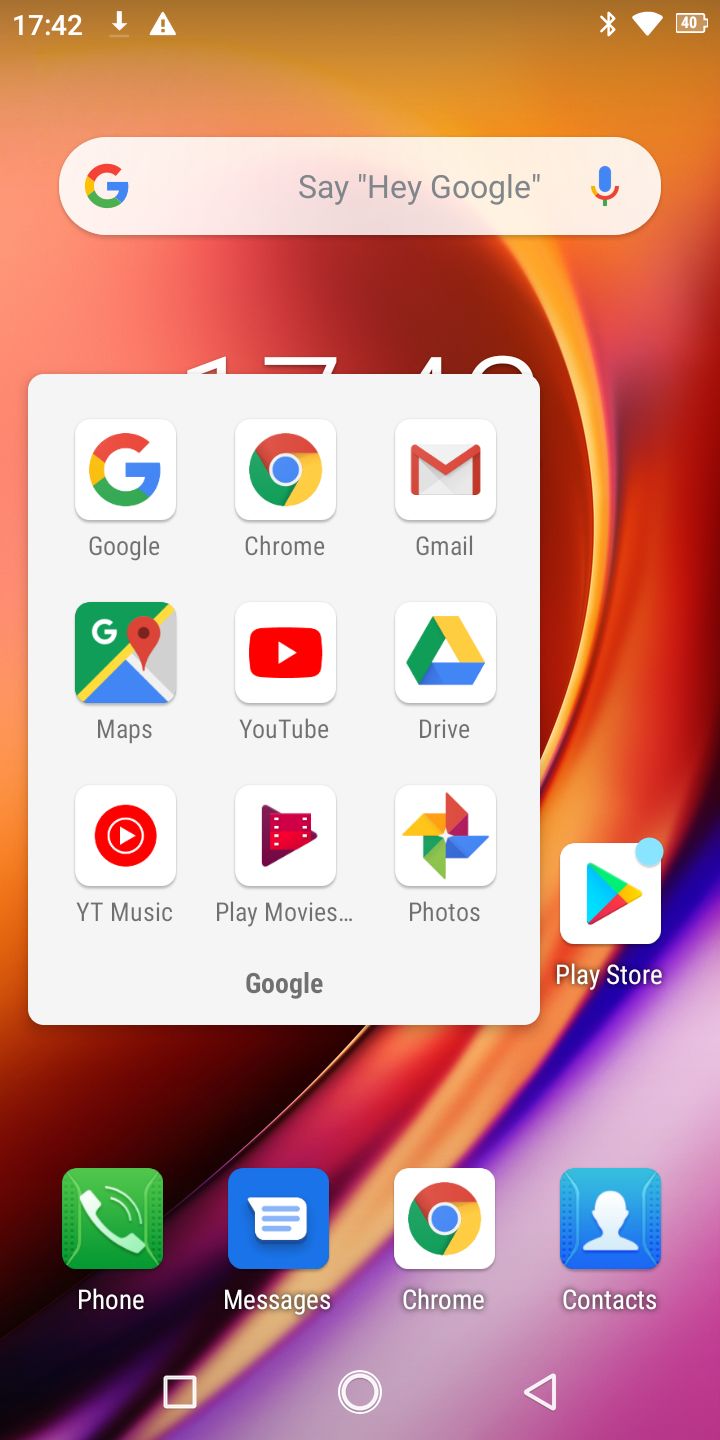Open Gmail

[445, 471]
